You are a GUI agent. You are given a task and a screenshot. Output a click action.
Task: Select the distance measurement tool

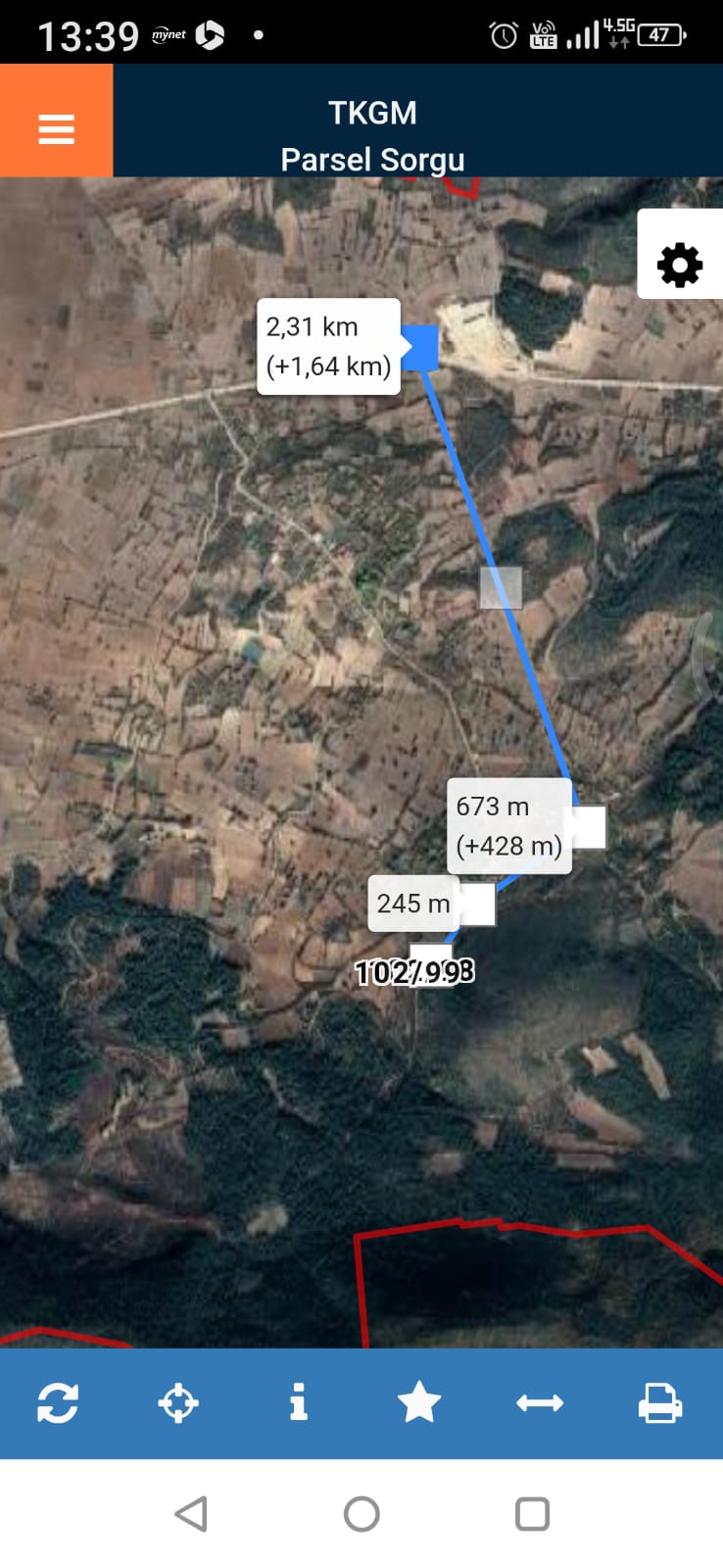click(540, 1403)
